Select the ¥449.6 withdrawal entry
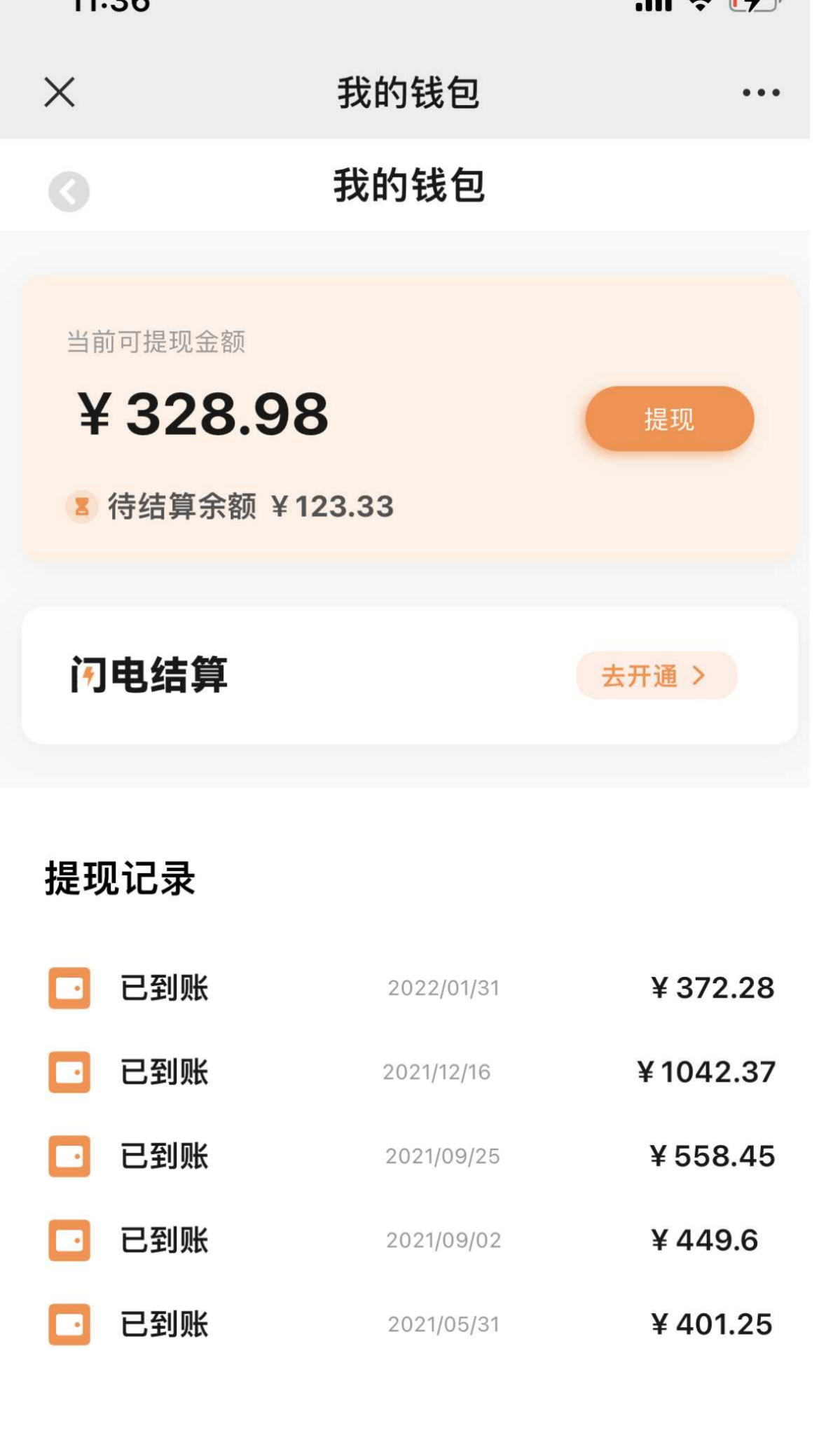The width and height of the screenshot is (819, 1456). click(410, 1240)
